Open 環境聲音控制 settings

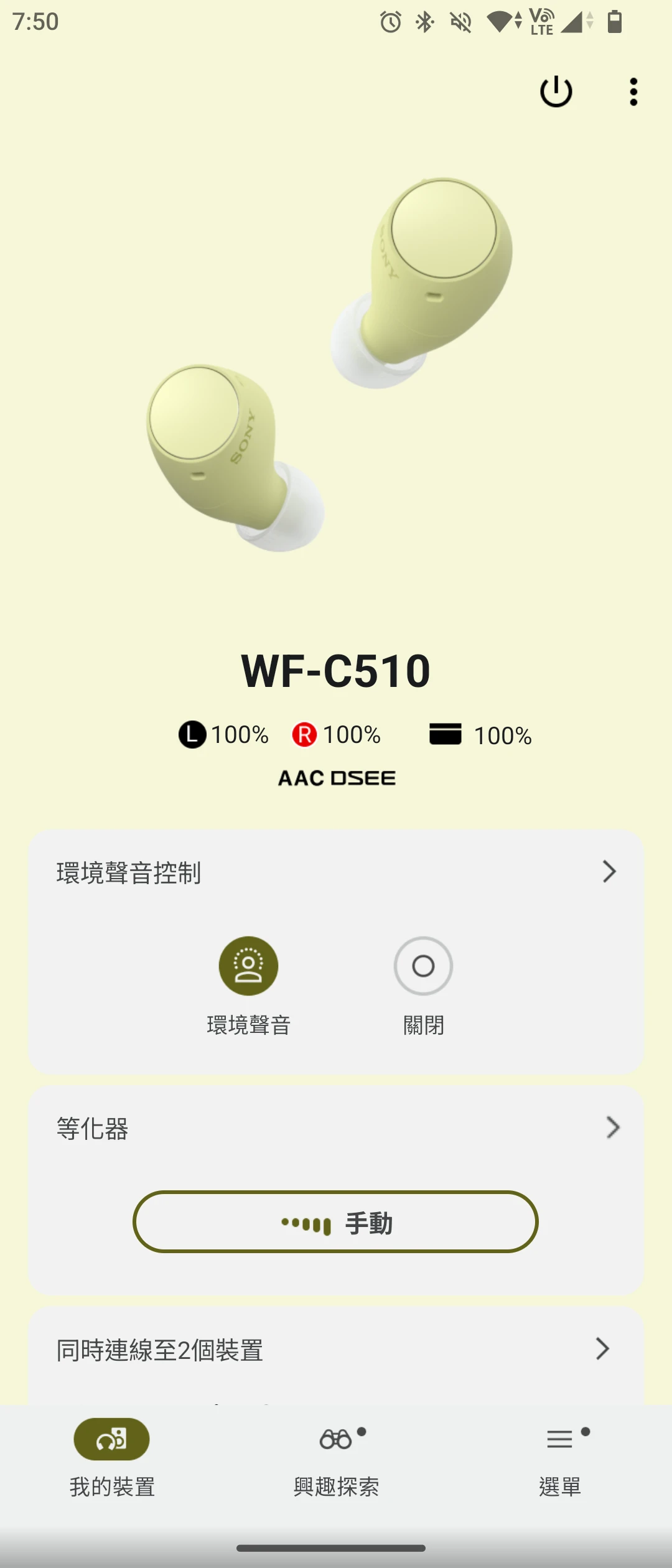(x=336, y=872)
